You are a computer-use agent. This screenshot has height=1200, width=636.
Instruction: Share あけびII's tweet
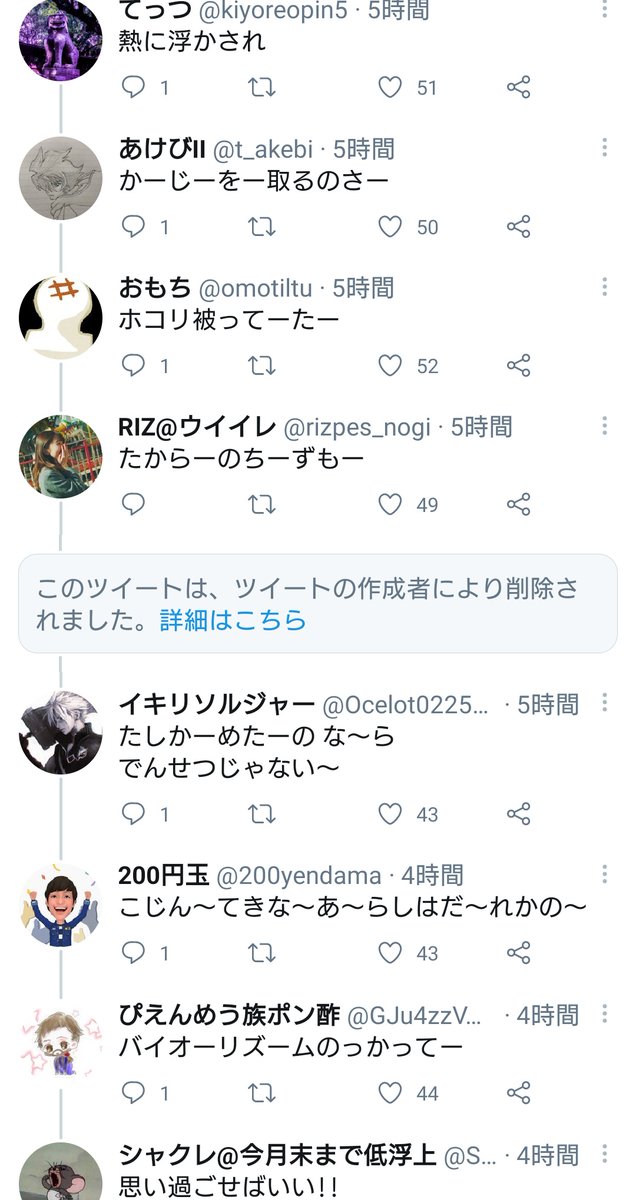518,227
